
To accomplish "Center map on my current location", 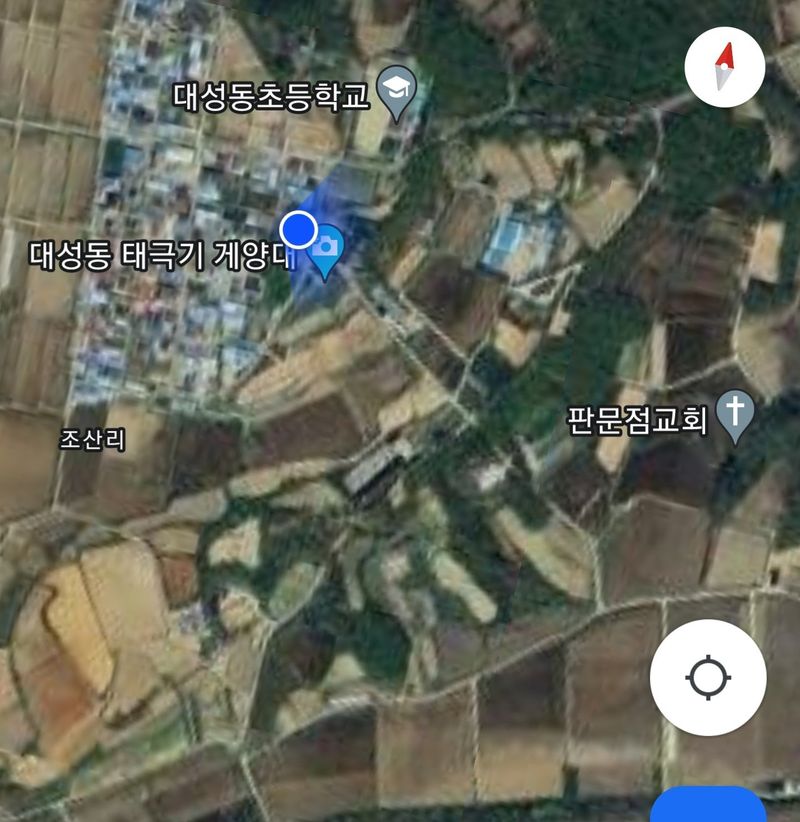I will click(x=709, y=679).
